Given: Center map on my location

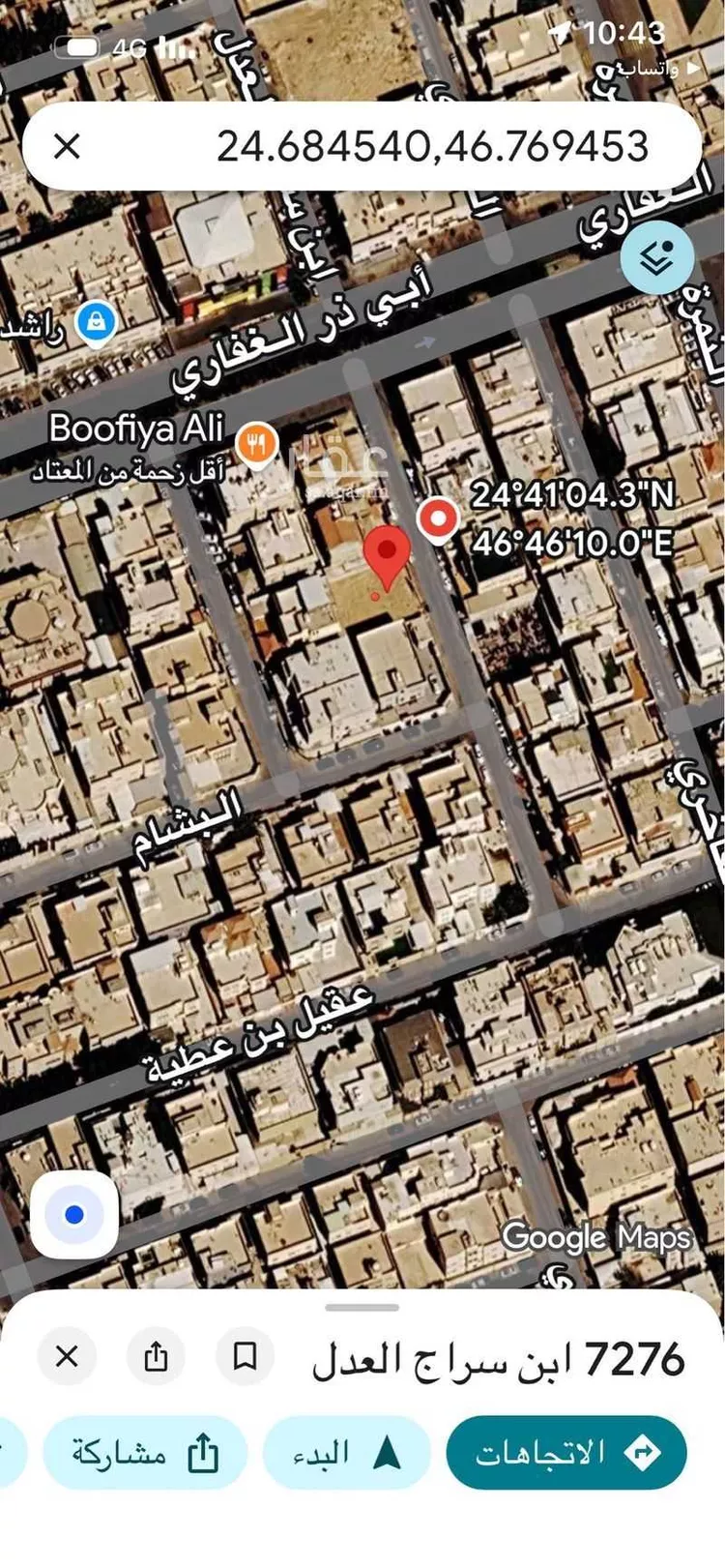Looking at the screenshot, I should (74, 1215).
